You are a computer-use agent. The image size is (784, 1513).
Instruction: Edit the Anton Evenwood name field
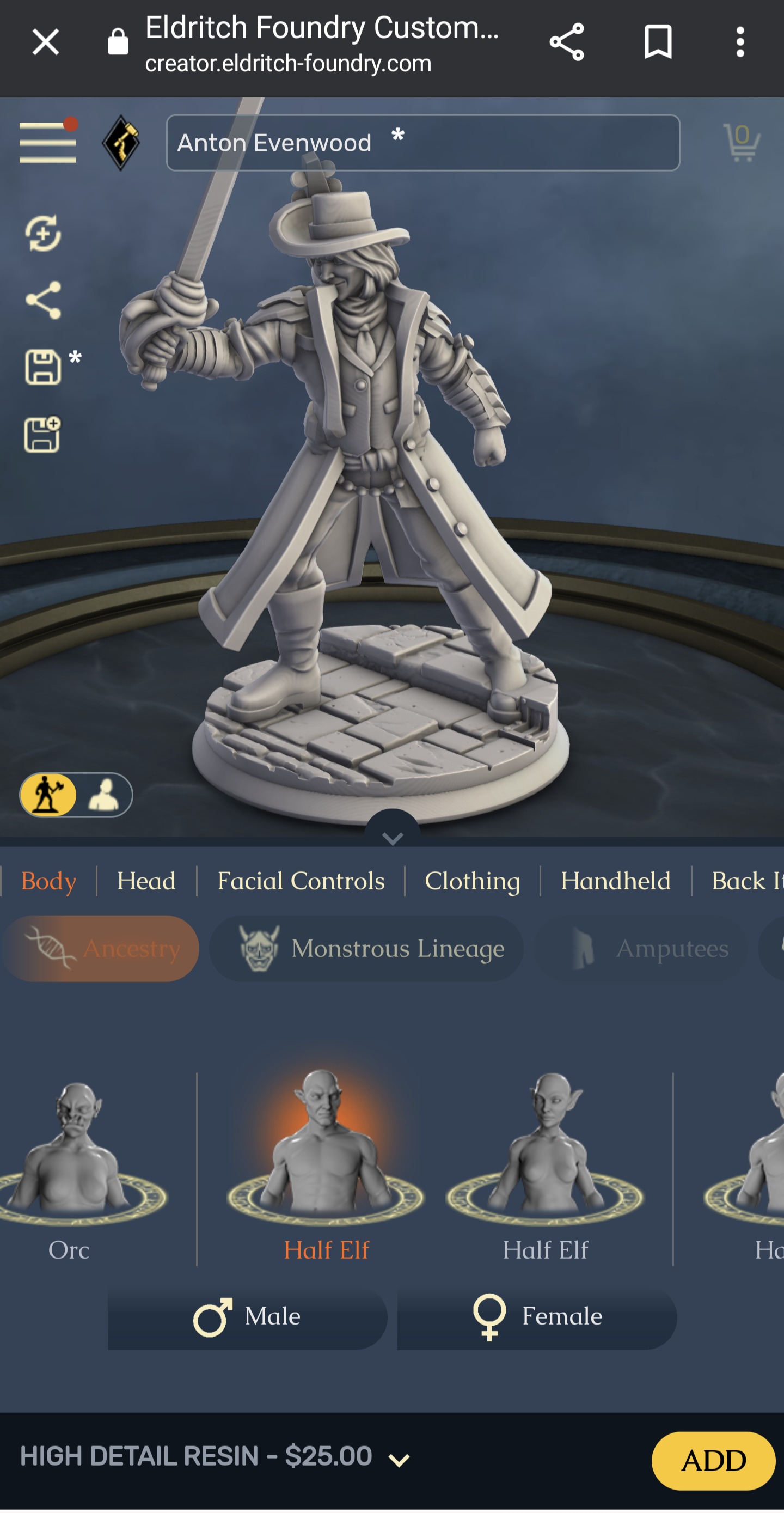click(x=422, y=143)
